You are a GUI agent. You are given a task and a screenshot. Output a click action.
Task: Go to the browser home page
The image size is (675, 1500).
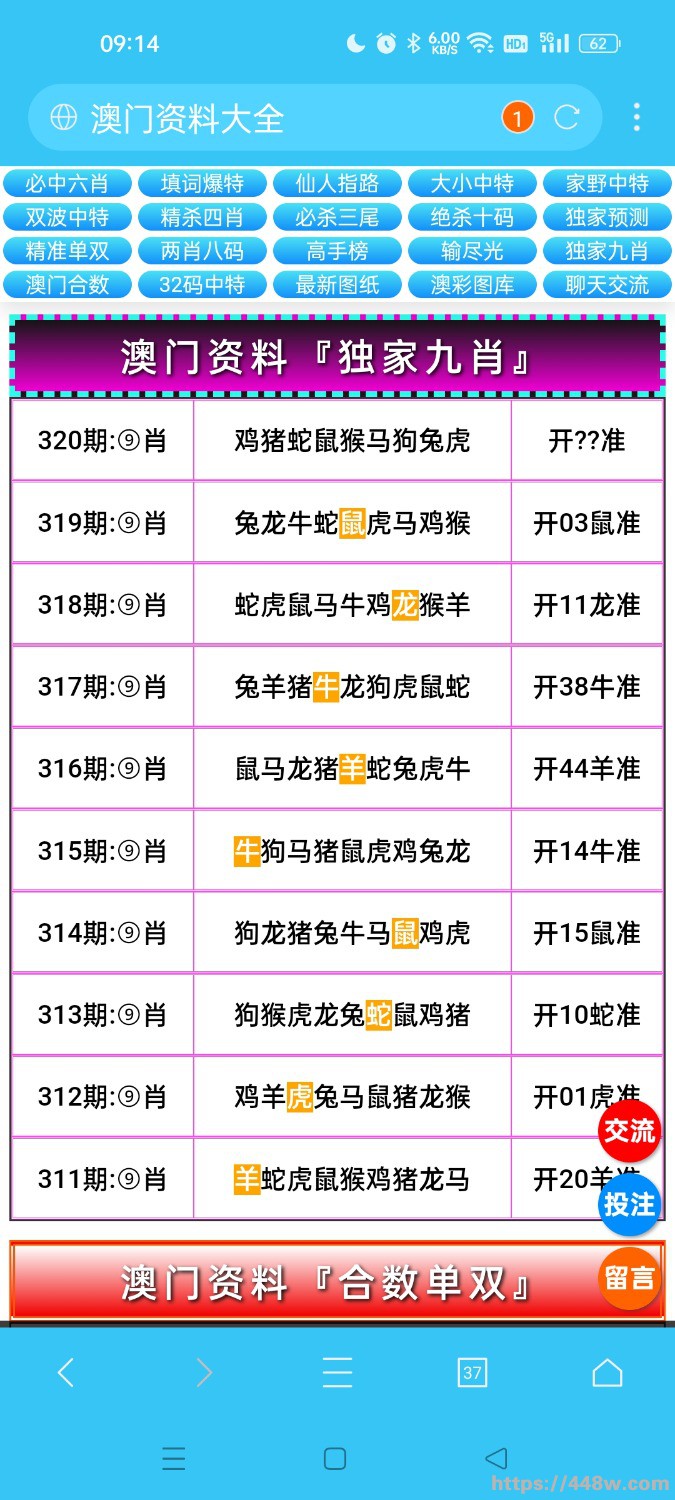[x=607, y=1372]
